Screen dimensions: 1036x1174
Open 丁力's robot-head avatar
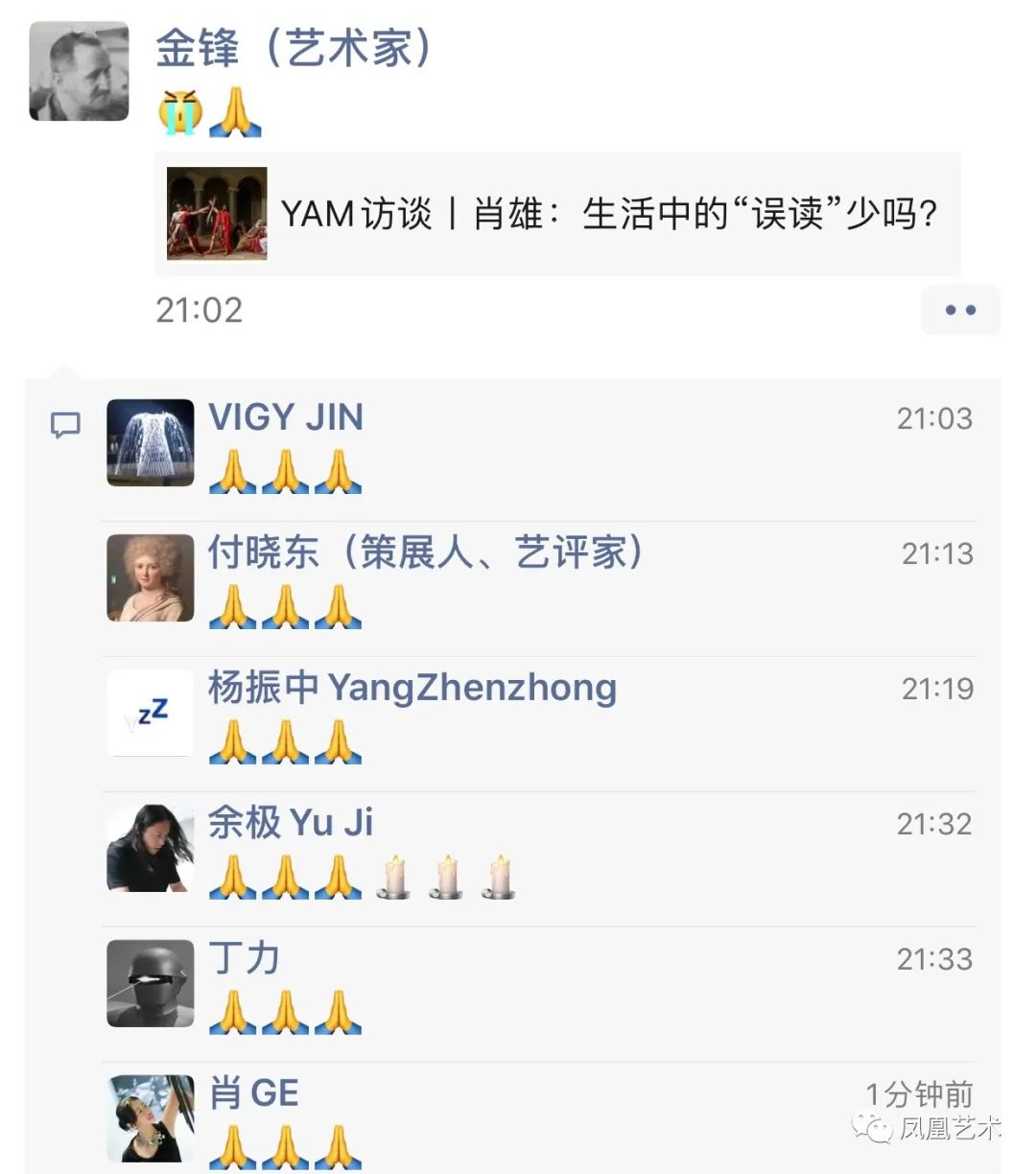150,984
